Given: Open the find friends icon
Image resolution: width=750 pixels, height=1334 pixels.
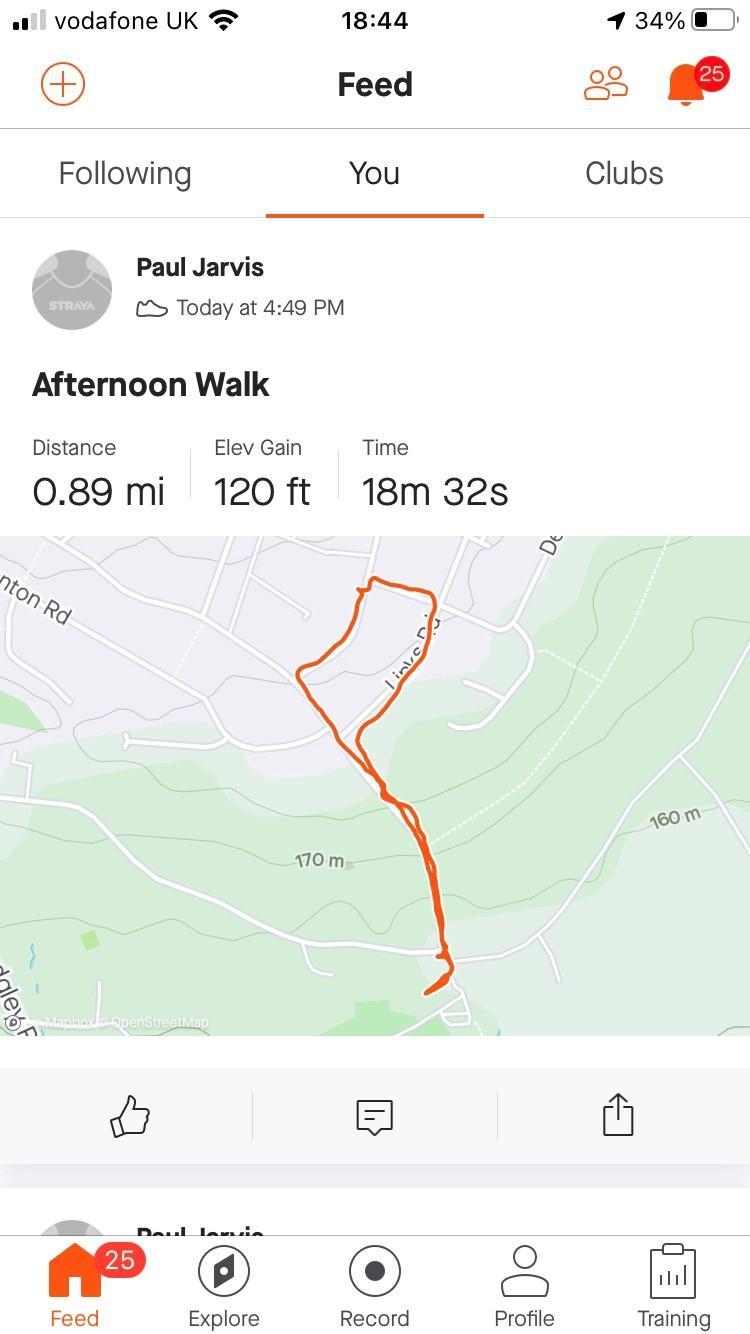Looking at the screenshot, I should [x=605, y=84].
